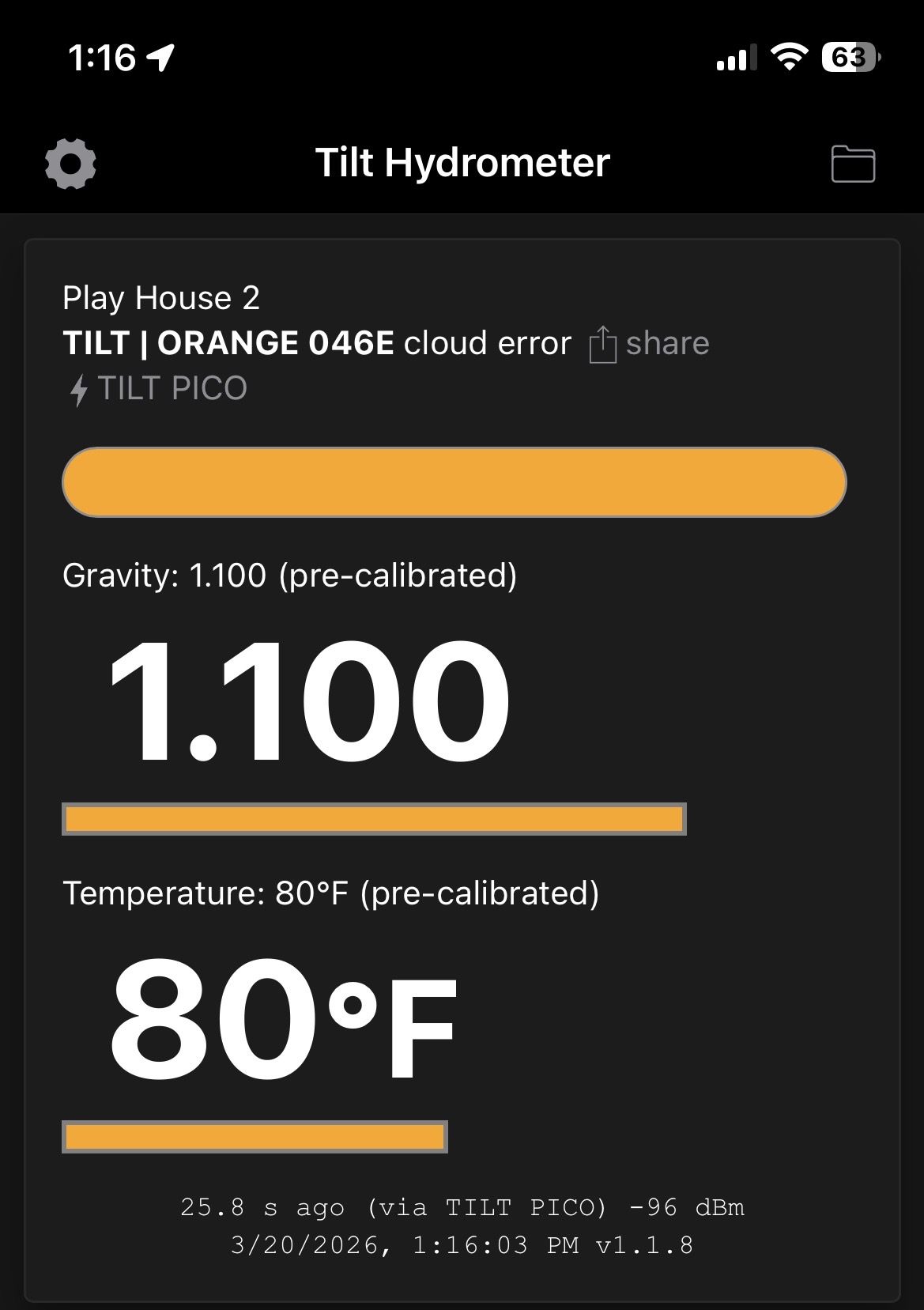This screenshot has width=924, height=1310.
Task: Open the folder icon for saved logs
Action: click(x=853, y=164)
